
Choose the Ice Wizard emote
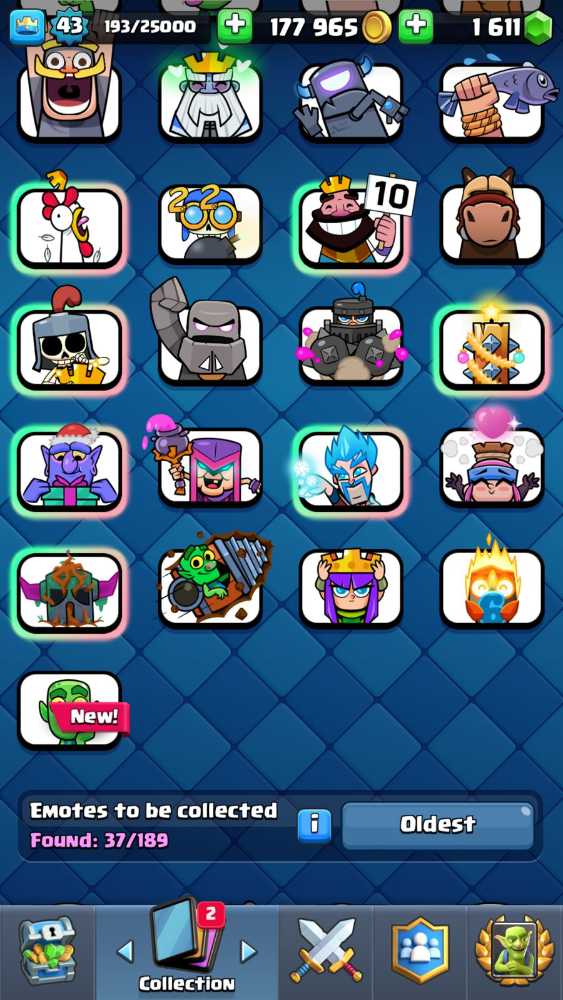click(x=351, y=469)
